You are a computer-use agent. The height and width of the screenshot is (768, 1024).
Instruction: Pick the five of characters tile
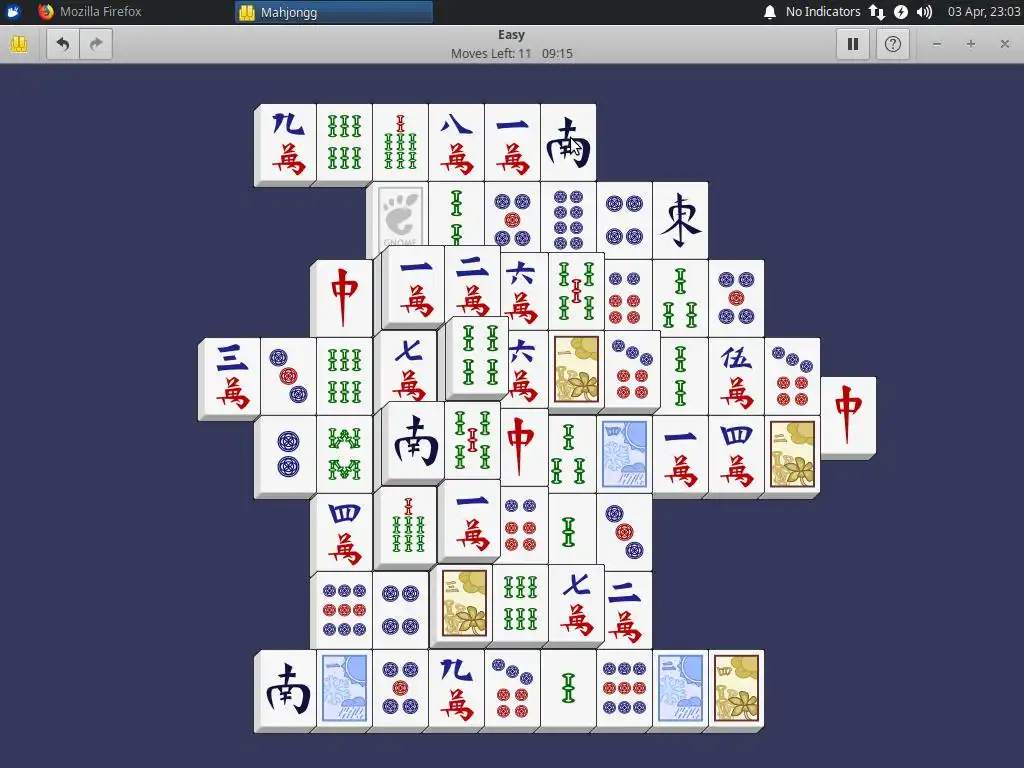coord(737,375)
